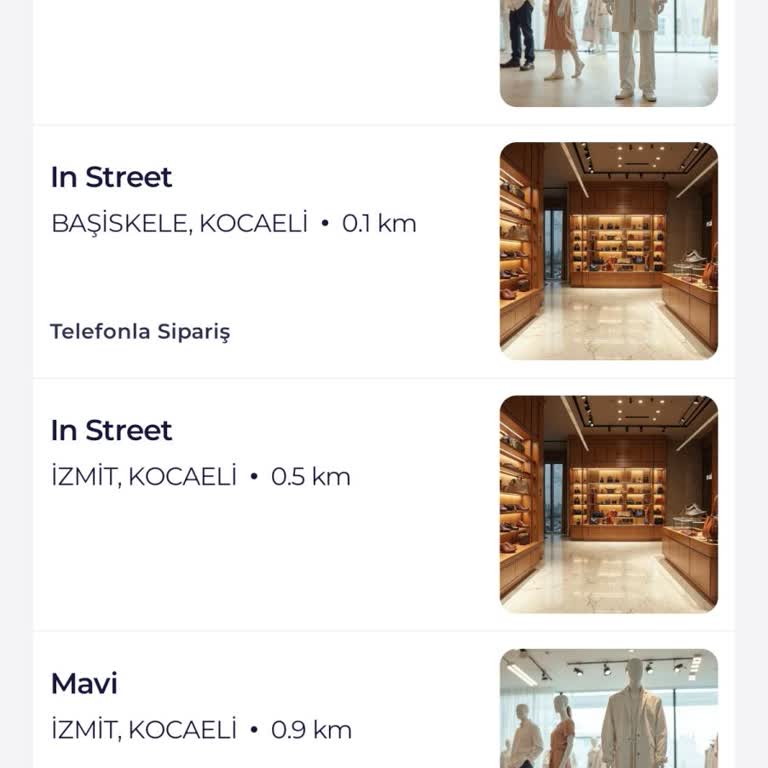Open the Mavi store in İzmit
The width and height of the screenshot is (768, 768).
coord(84,684)
